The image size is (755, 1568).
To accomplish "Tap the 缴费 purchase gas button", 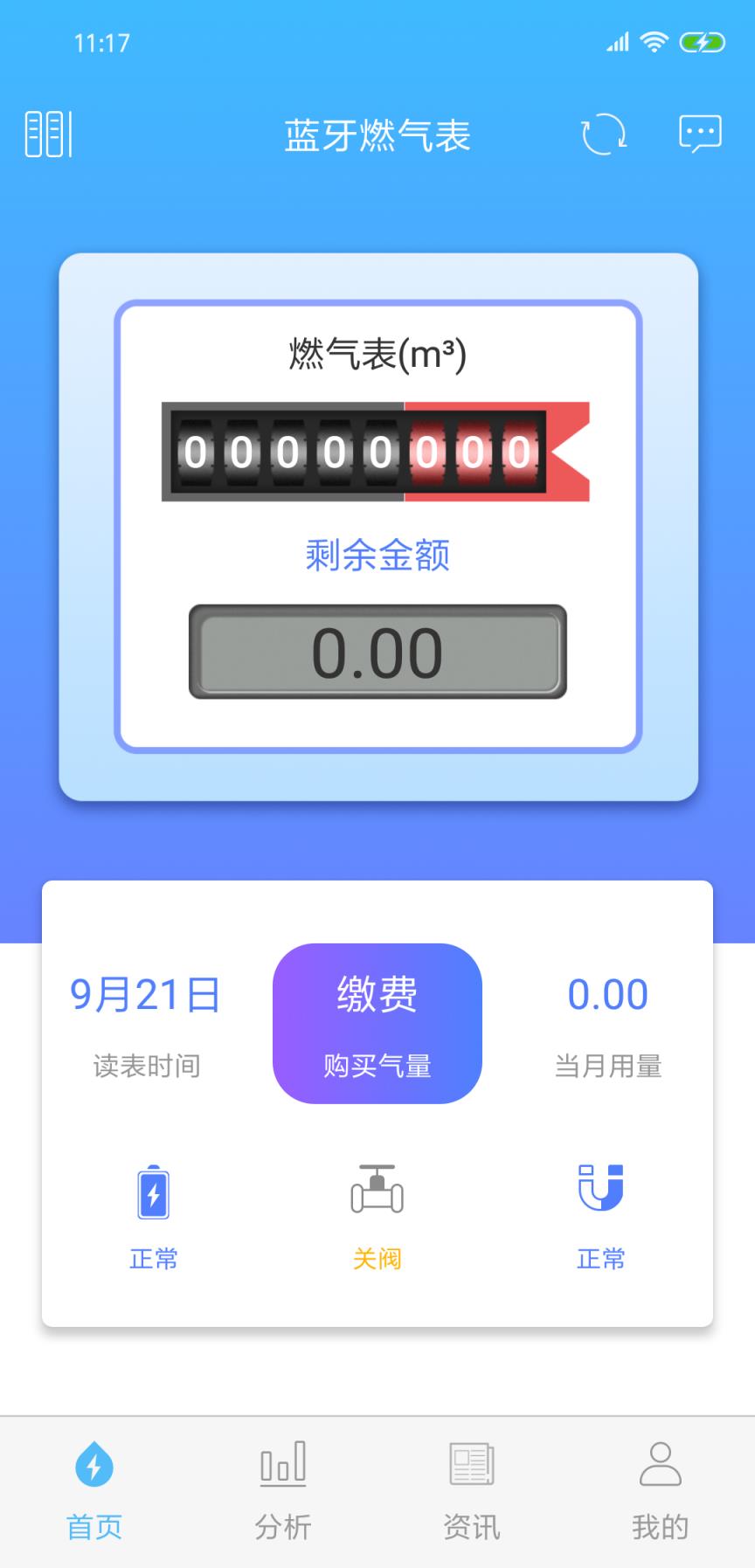I will (377, 1022).
